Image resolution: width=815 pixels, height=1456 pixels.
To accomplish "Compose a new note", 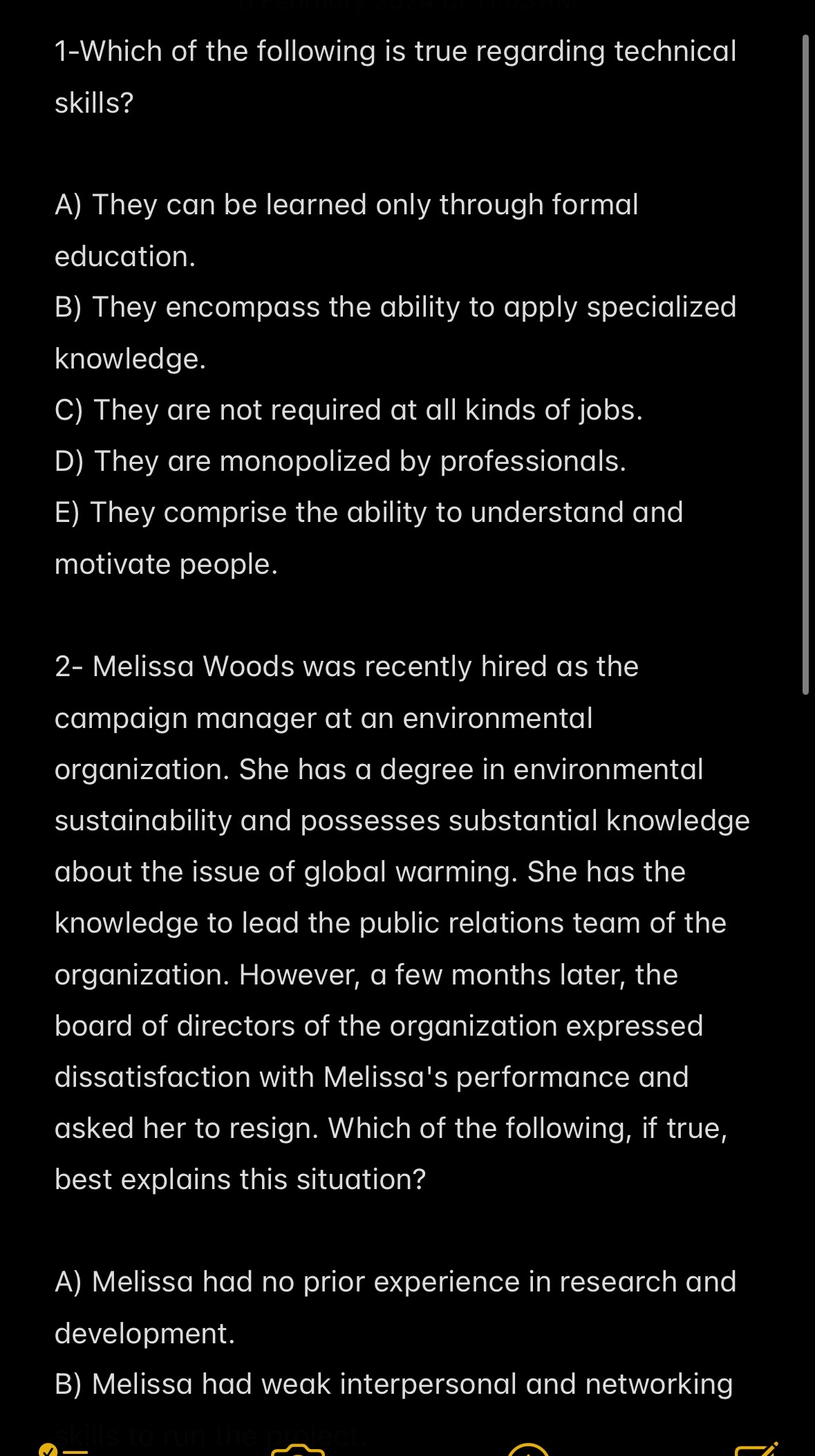I will pos(756,1449).
